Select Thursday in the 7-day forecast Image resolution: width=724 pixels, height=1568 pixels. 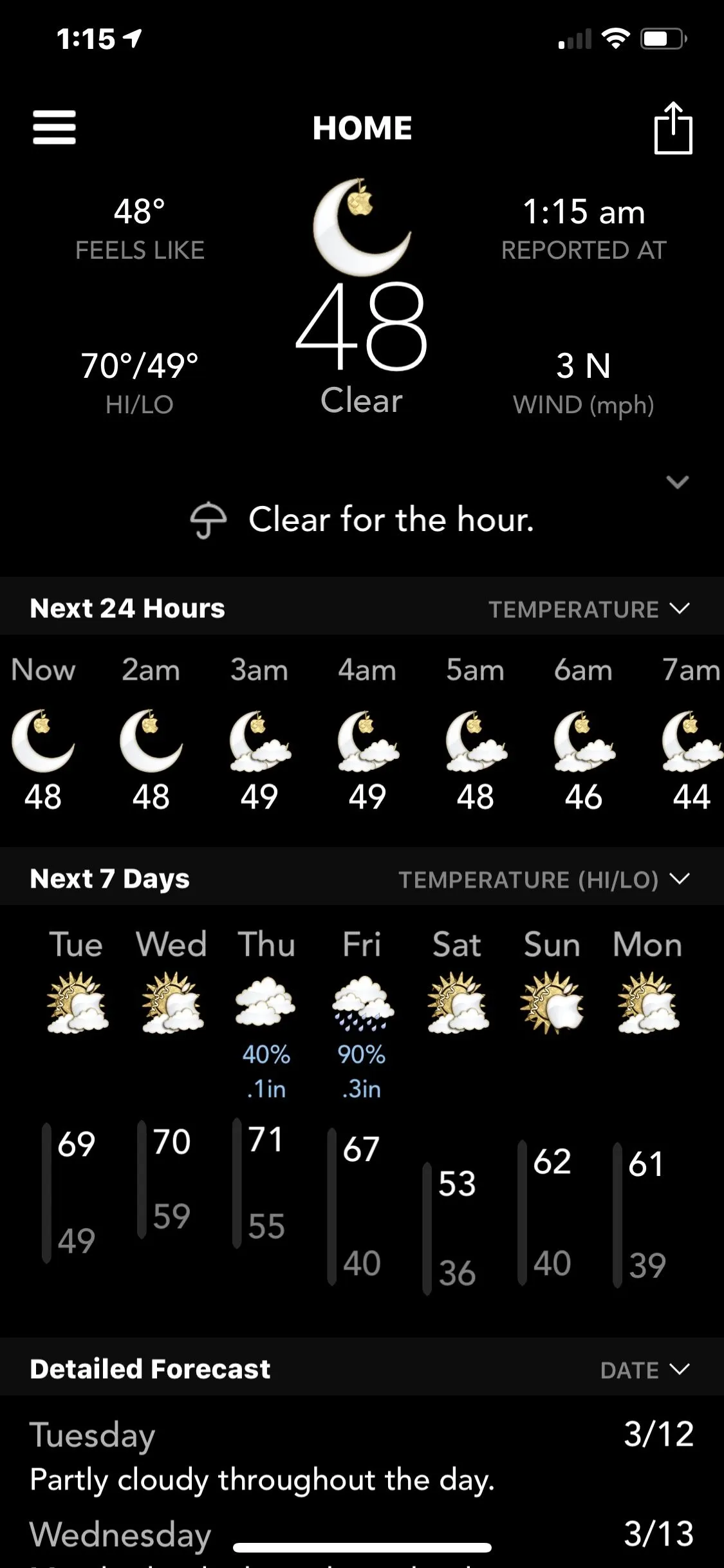266,1004
